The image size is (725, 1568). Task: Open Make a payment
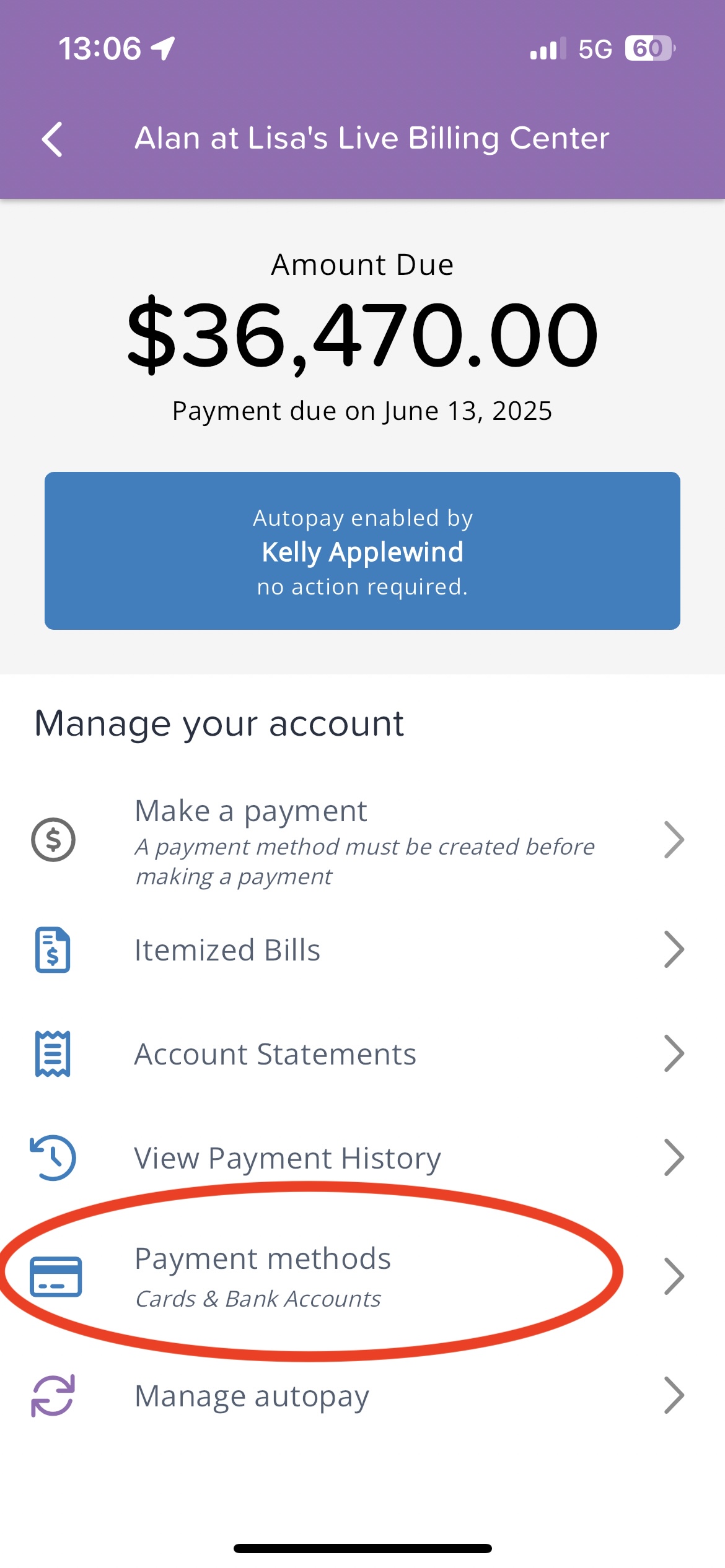point(251,810)
